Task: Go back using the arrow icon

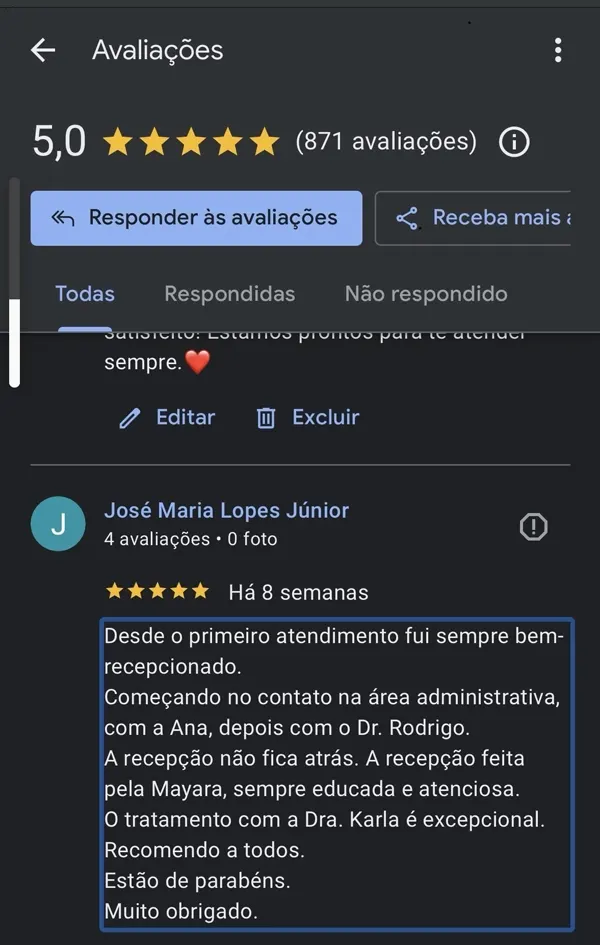Action: pyautogui.click(x=43, y=50)
